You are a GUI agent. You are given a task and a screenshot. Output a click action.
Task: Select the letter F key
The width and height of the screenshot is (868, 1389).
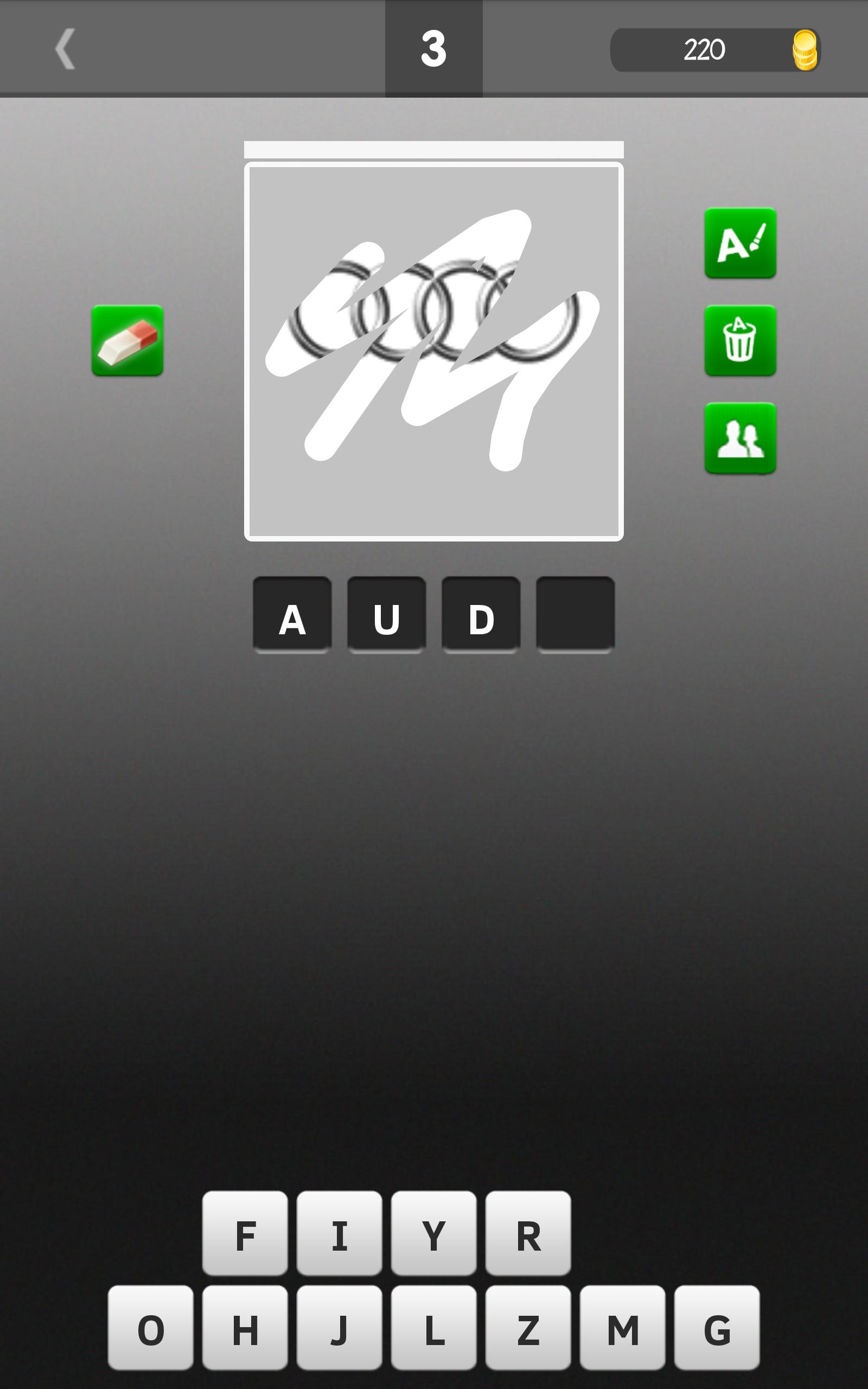(x=245, y=1233)
